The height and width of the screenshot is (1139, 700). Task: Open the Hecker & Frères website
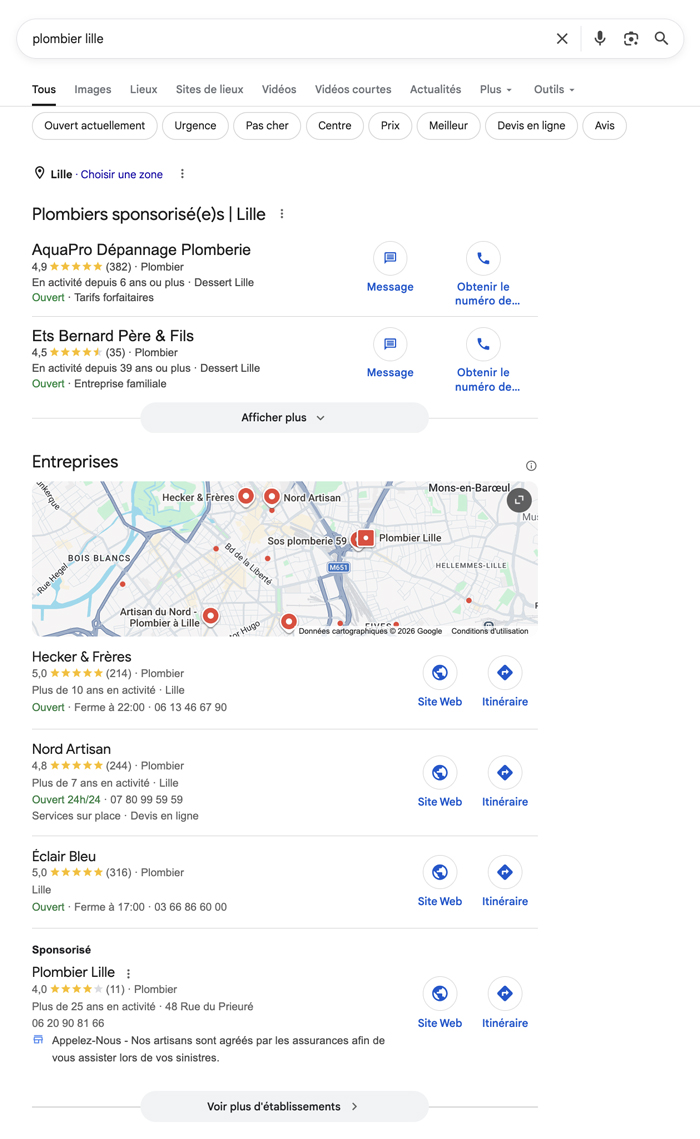pyautogui.click(x=440, y=683)
